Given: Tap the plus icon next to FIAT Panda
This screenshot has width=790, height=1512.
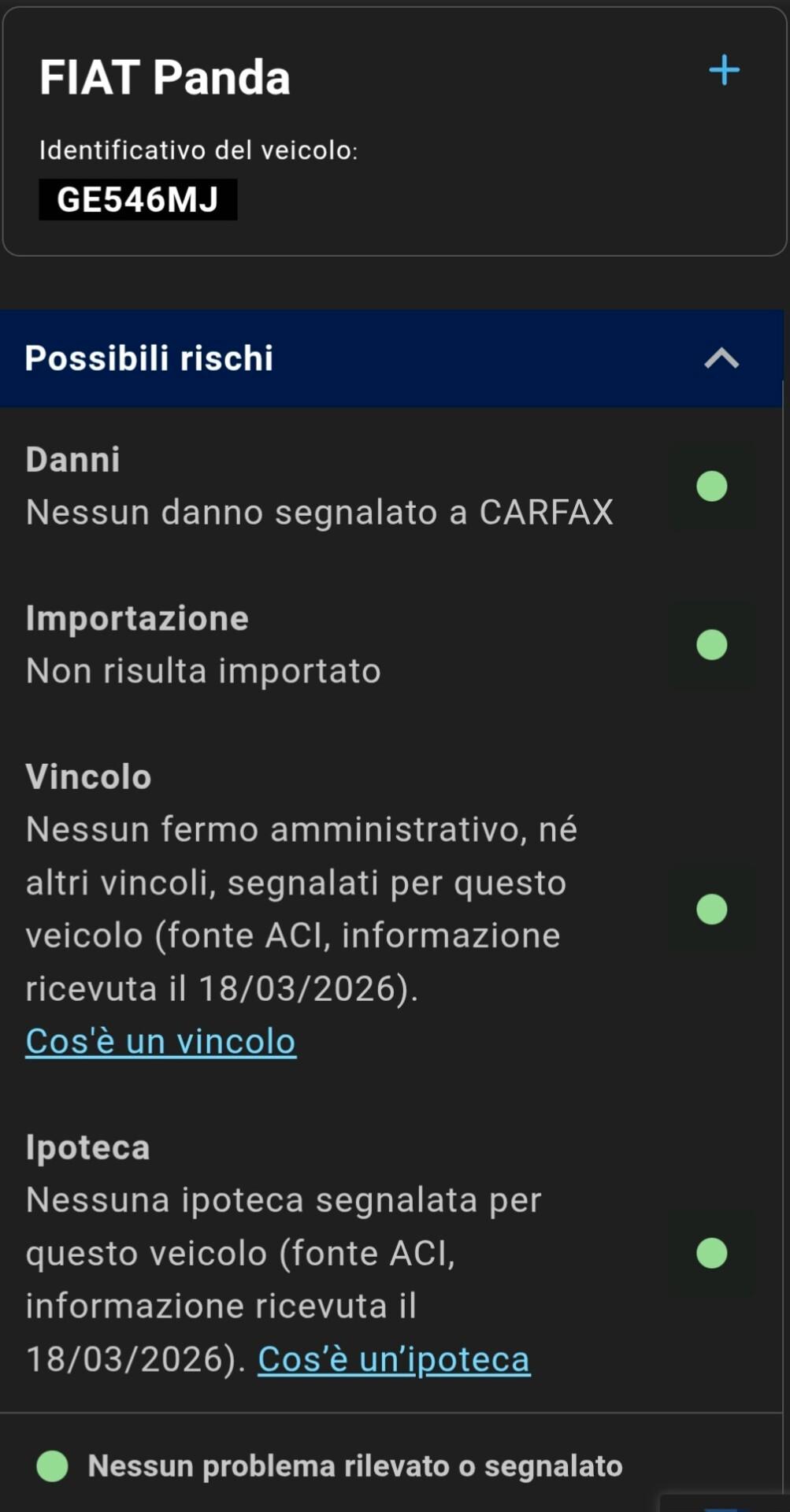Looking at the screenshot, I should point(724,71).
